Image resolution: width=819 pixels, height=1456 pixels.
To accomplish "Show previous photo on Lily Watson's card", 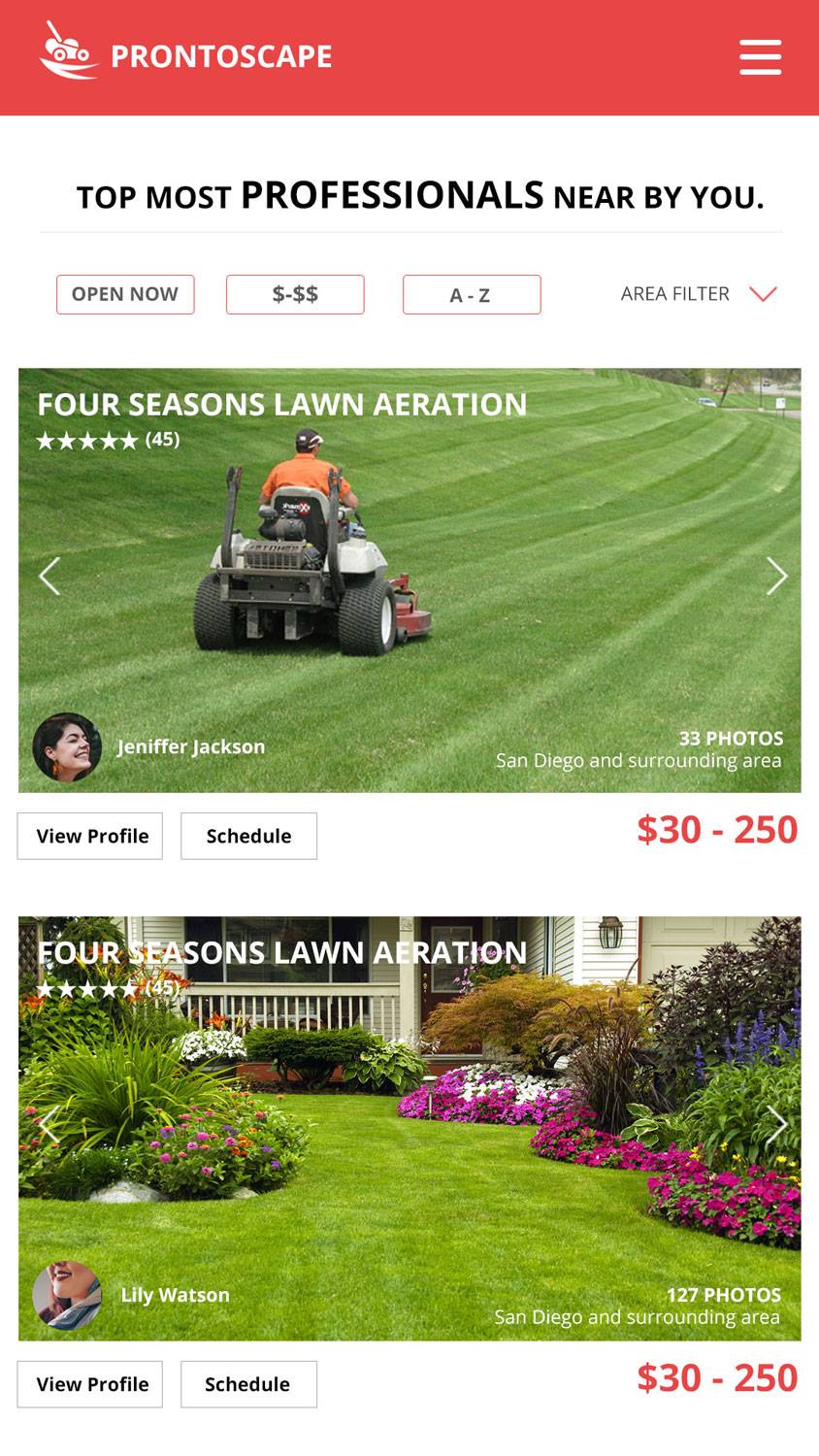I will (x=49, y=1125).
